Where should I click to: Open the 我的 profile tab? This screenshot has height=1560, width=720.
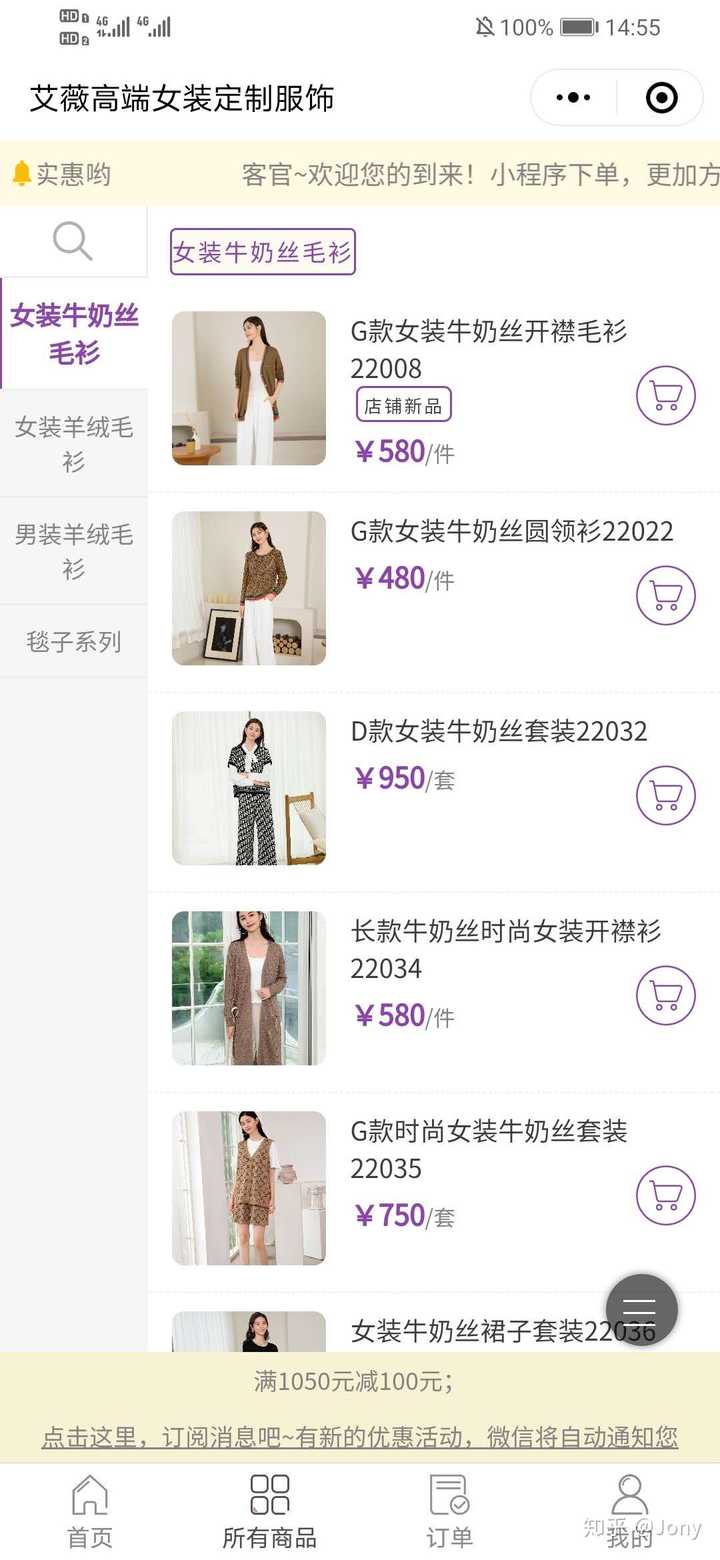coord(629,1511)
